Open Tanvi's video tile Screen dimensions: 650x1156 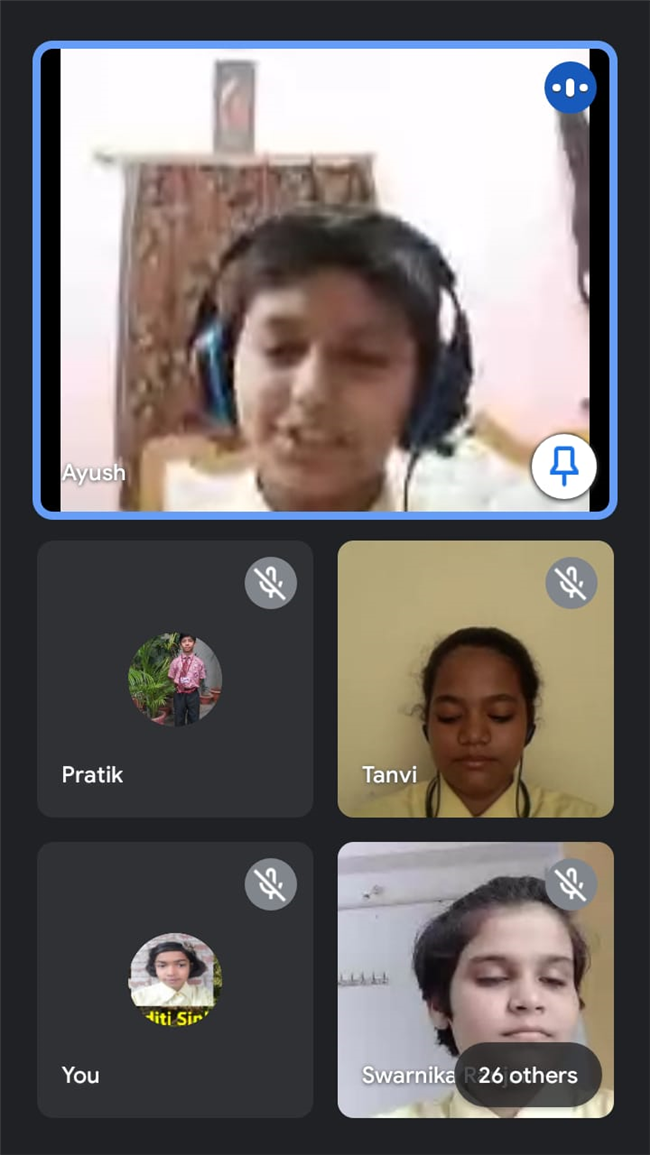click(x=475, y=680)
